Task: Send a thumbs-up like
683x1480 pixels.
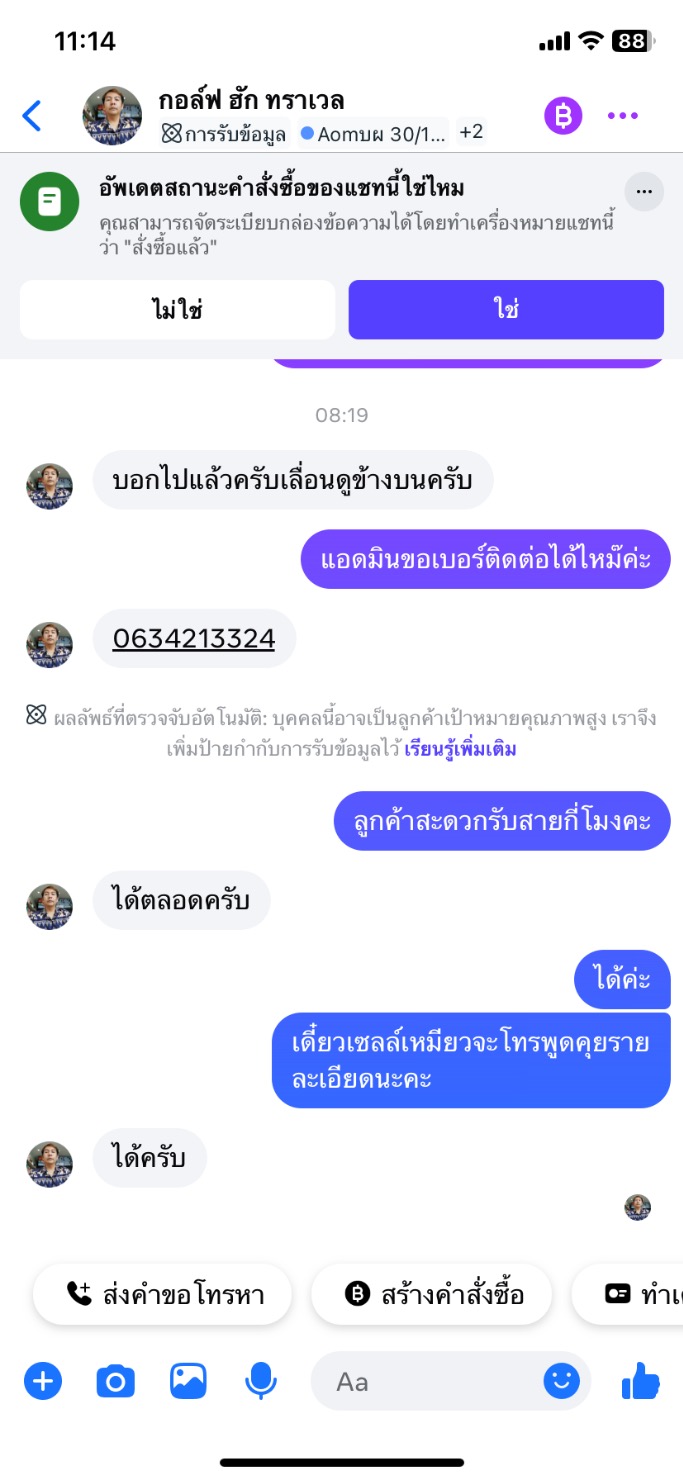Action: click(x=641, y=1382)
